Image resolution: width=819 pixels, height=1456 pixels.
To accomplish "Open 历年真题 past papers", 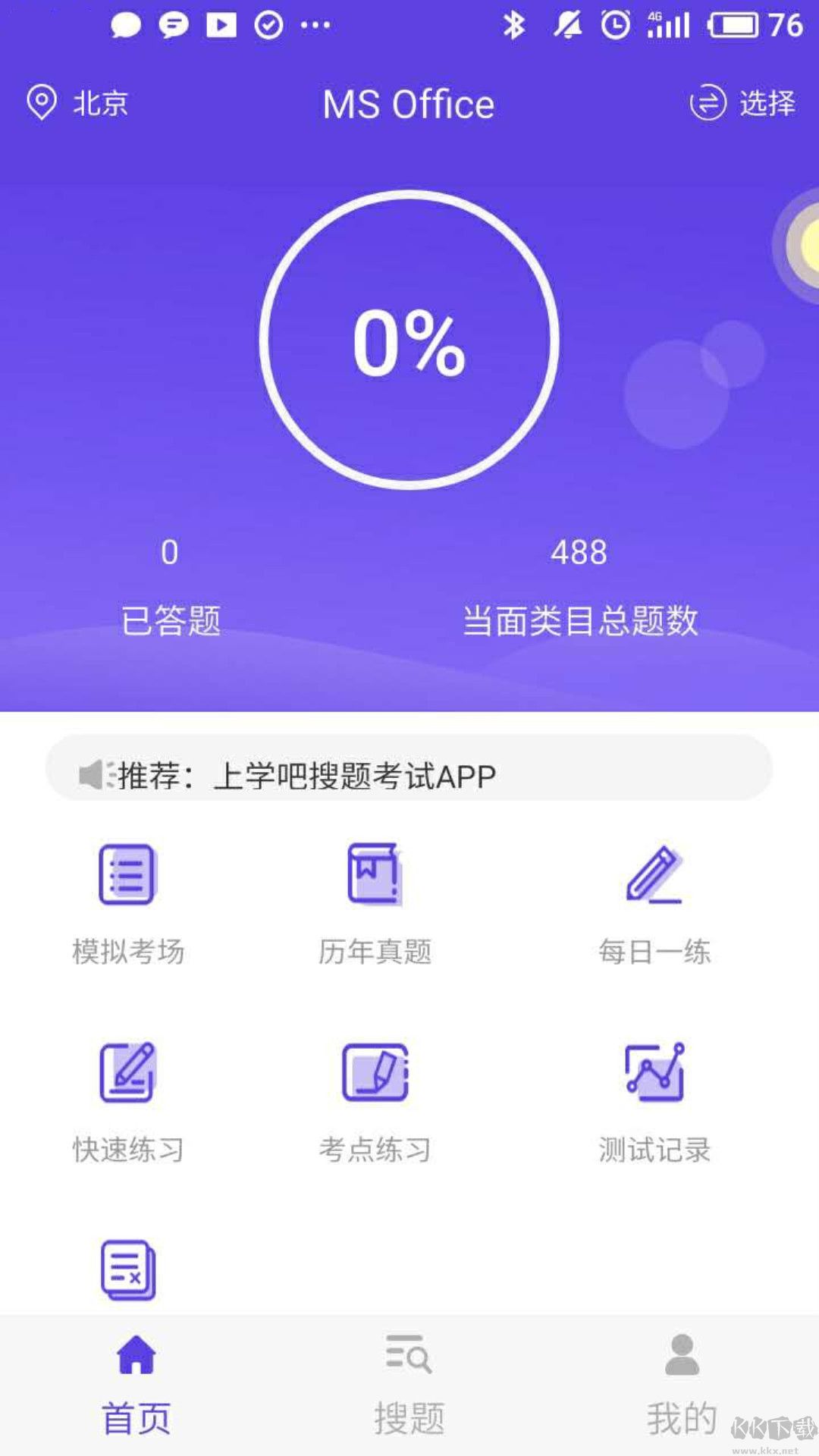I will (375, 904).
